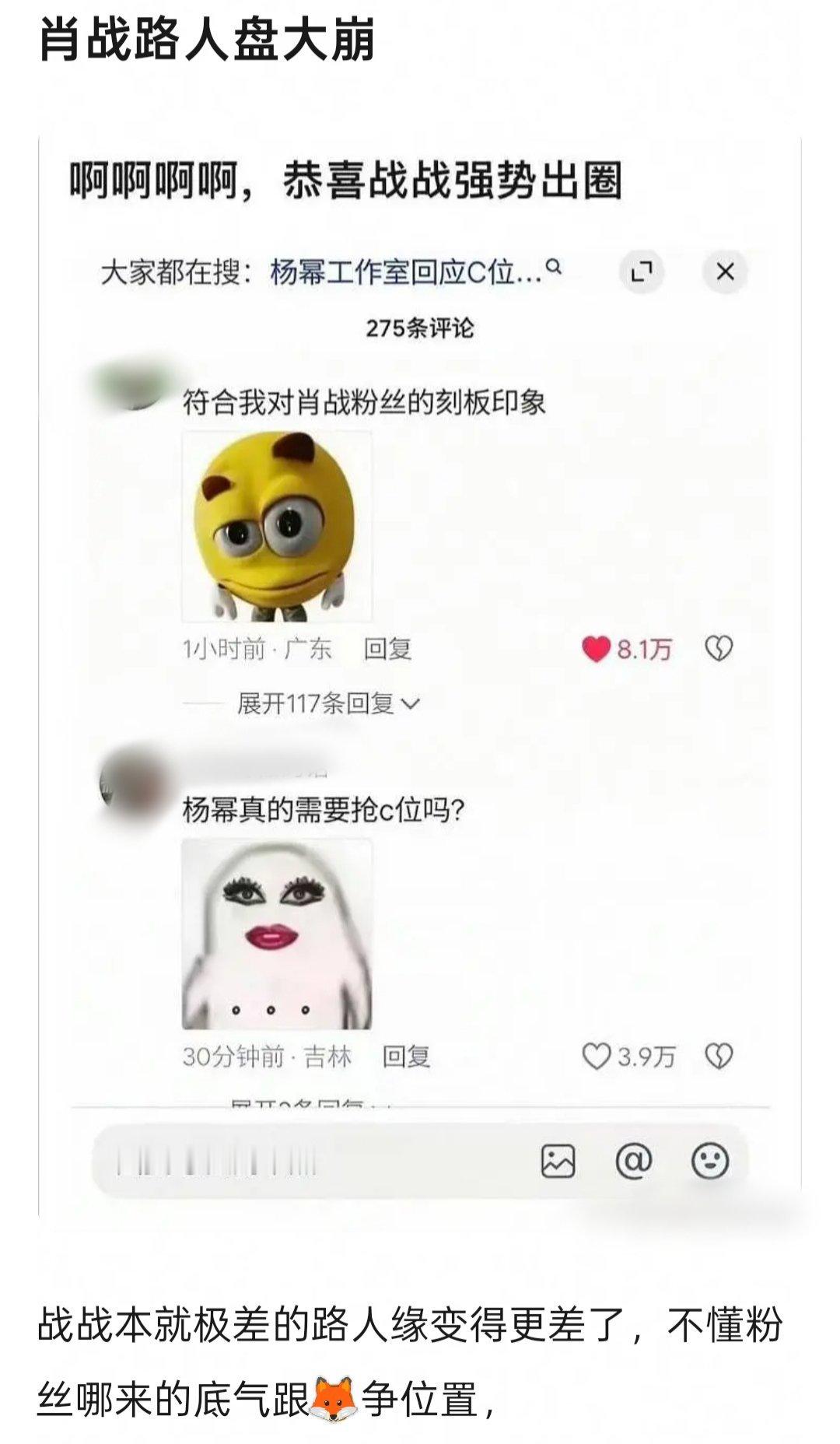Click the search magnifier beside the trending topic

[555, 270]
